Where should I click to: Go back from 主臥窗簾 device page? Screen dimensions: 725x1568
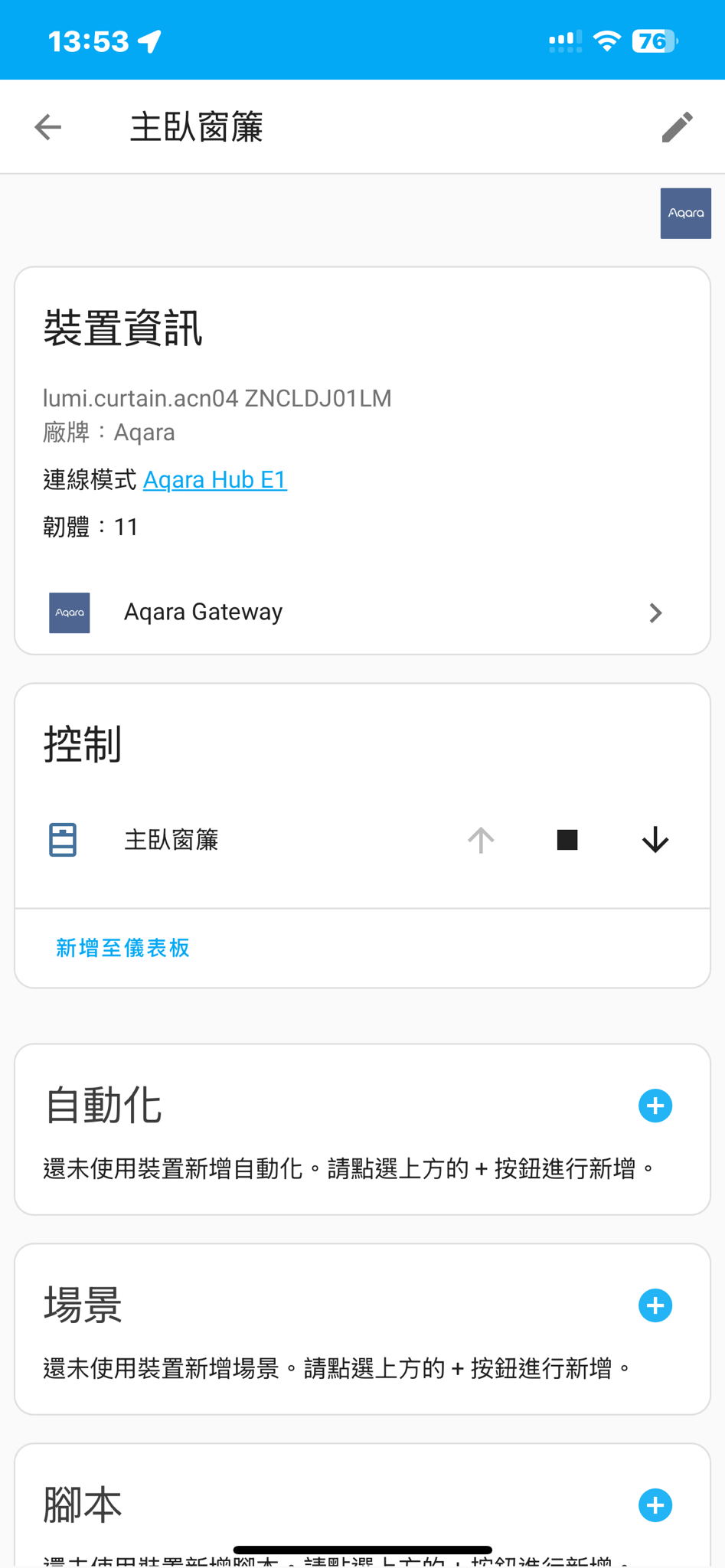tap(47, 127)
